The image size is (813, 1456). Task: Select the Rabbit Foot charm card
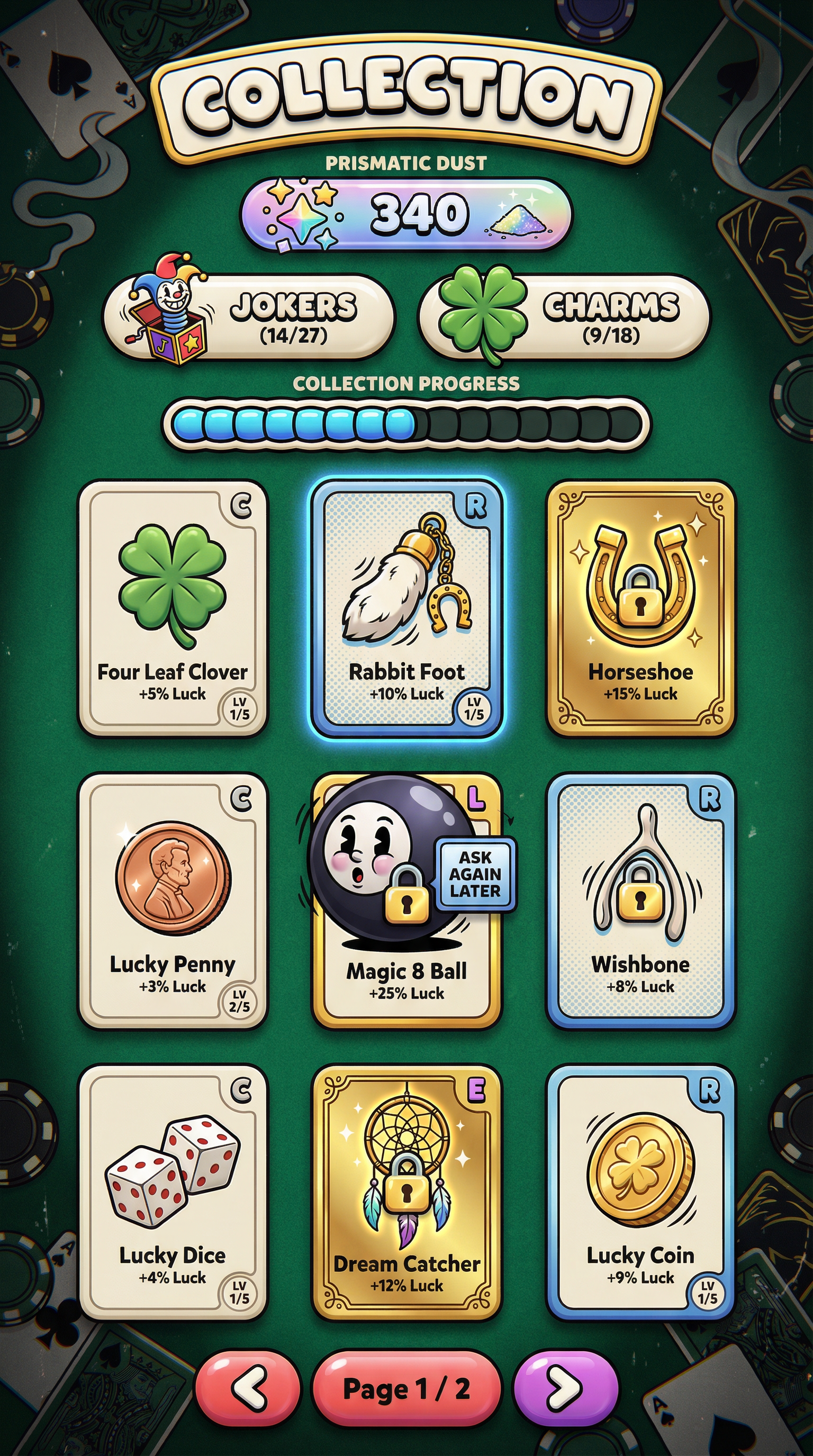click(x=406, y=607)
